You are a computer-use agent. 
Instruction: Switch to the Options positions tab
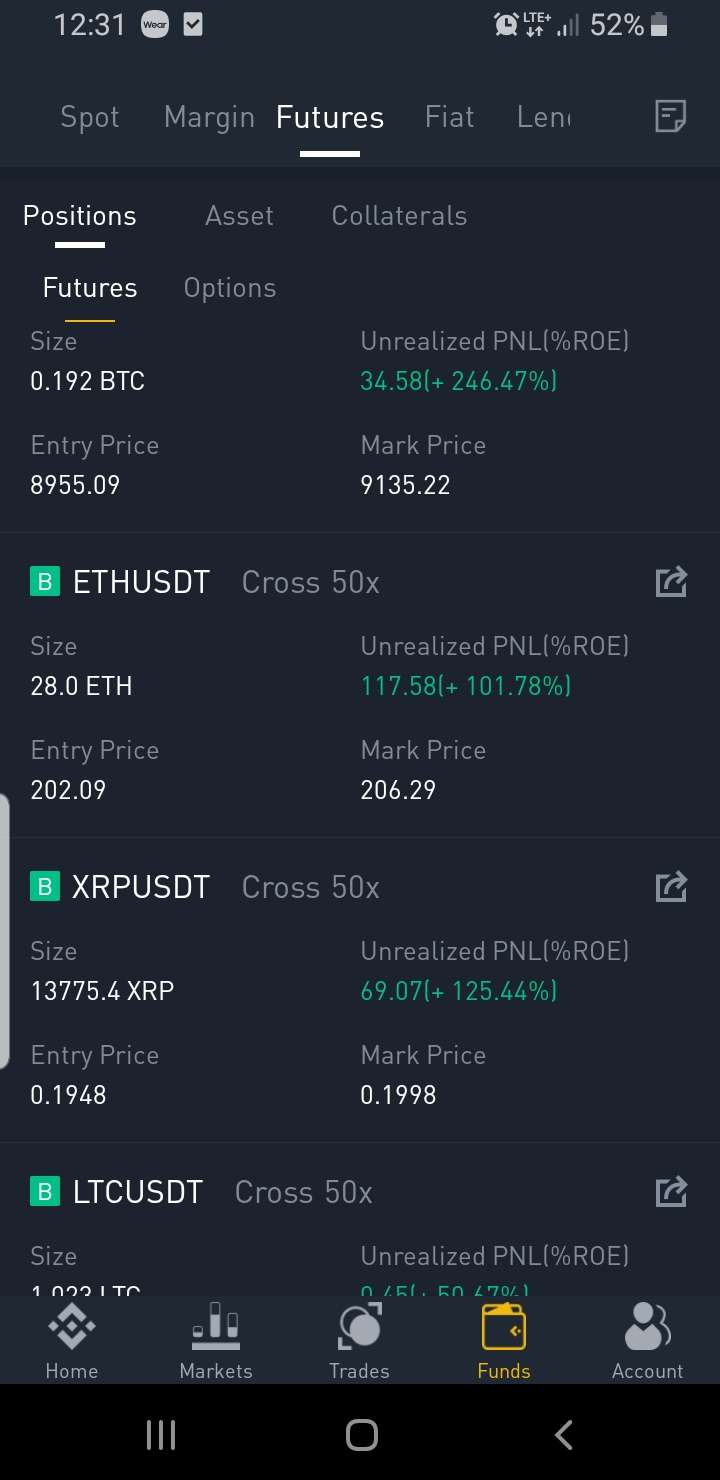tap(230, 288)
